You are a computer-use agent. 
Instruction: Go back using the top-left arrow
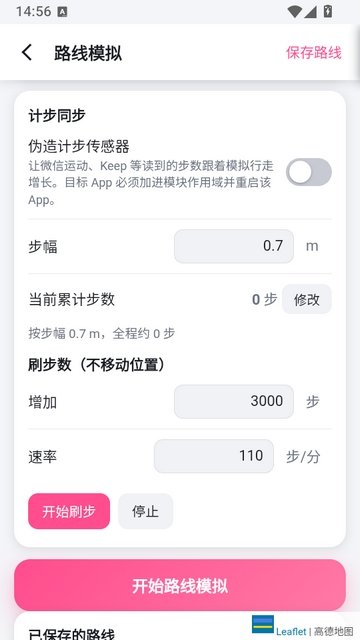click(x=27, y=53)
